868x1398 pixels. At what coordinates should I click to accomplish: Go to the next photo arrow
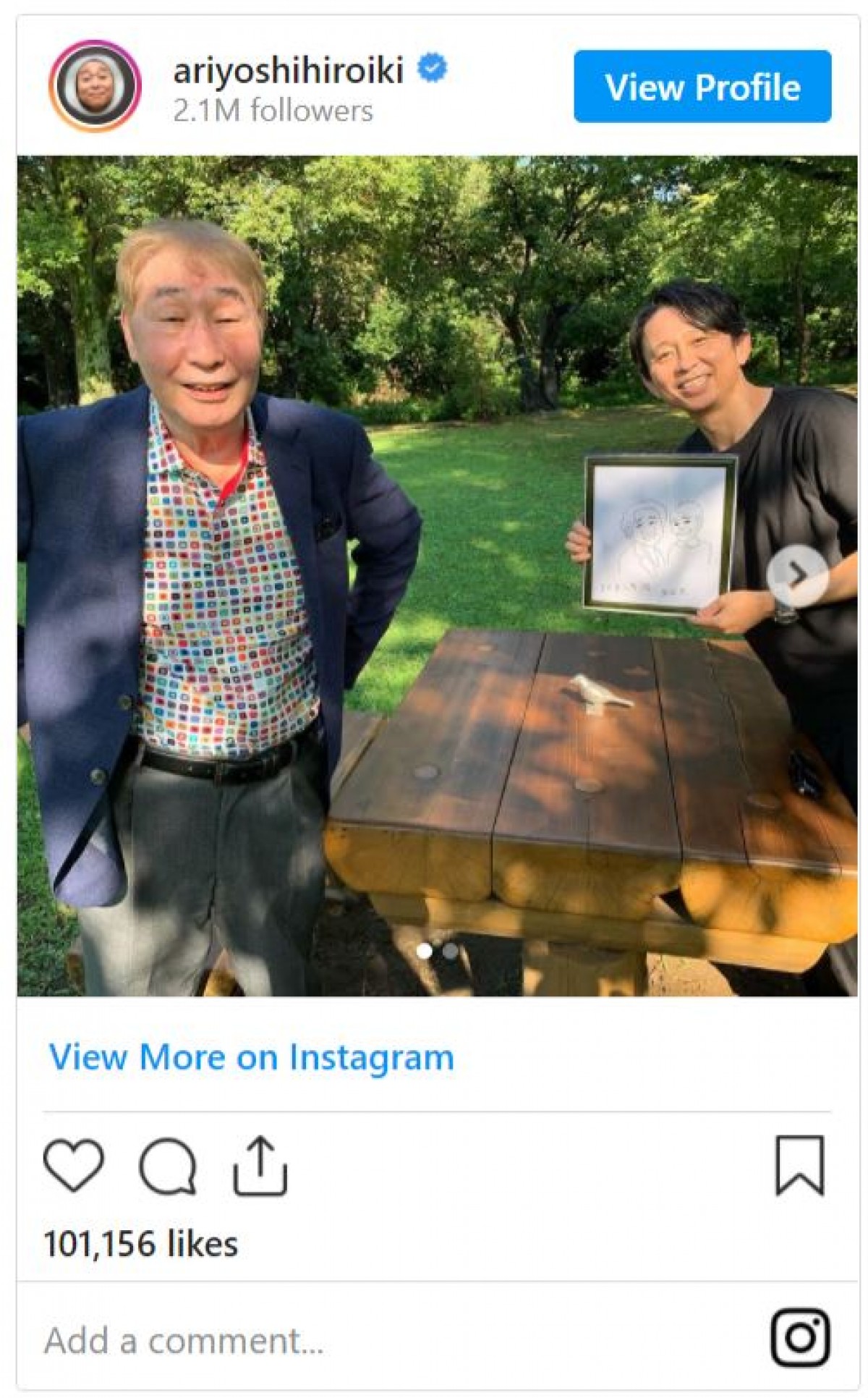tap(797, 575)
